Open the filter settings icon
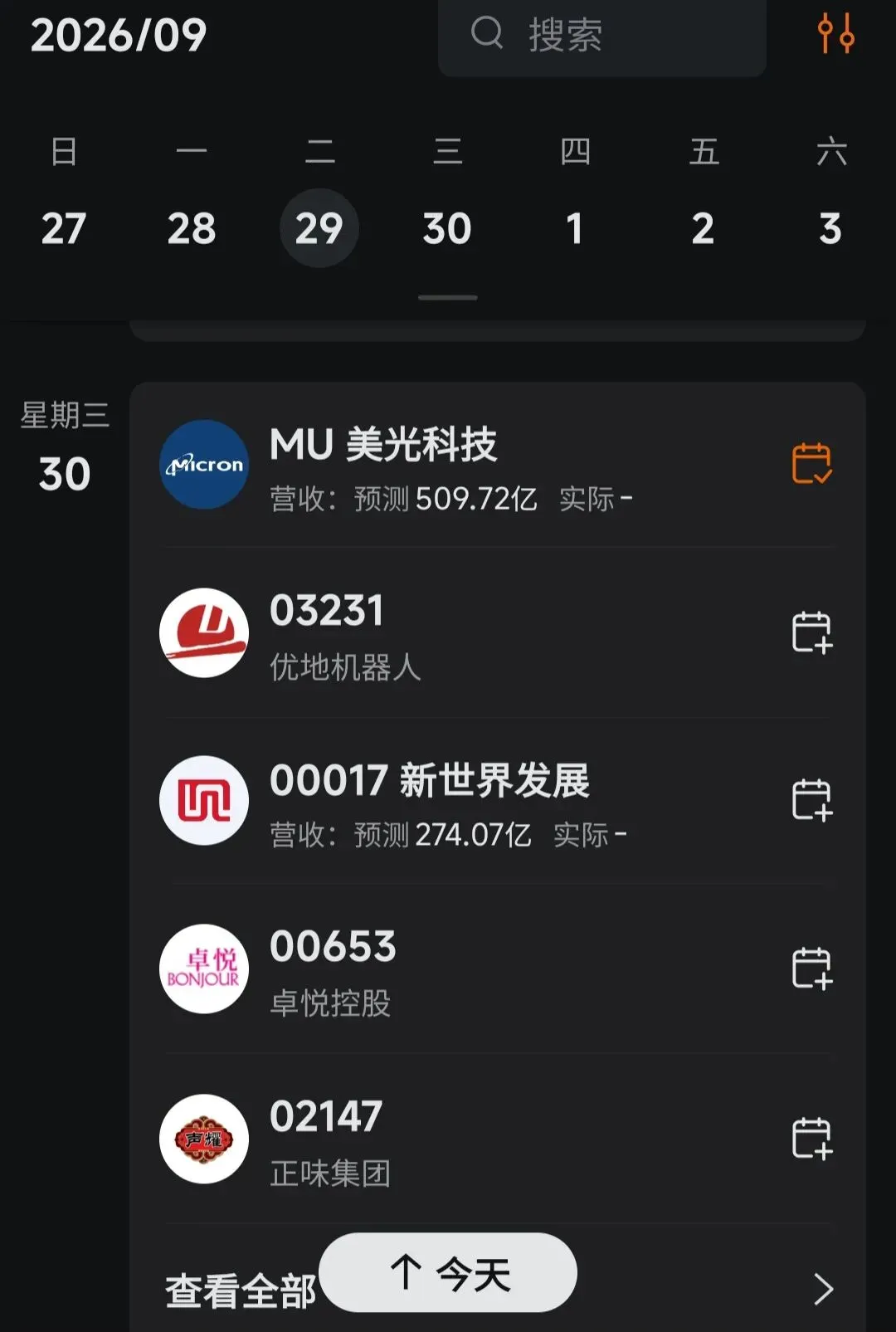This screenshot has width=896, height=1332. click(x=835, y=33)
